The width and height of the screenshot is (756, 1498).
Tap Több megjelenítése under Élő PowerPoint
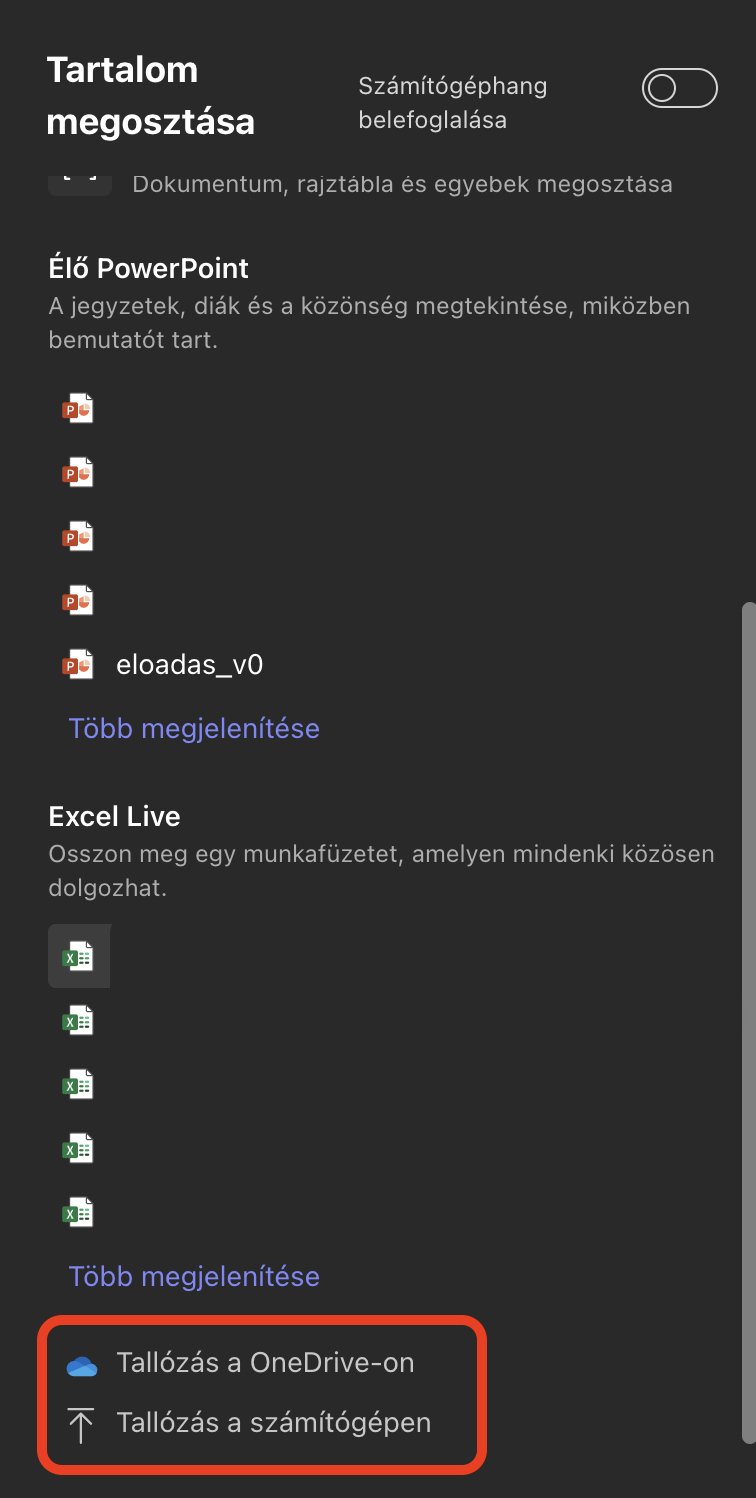coord(194,728)
